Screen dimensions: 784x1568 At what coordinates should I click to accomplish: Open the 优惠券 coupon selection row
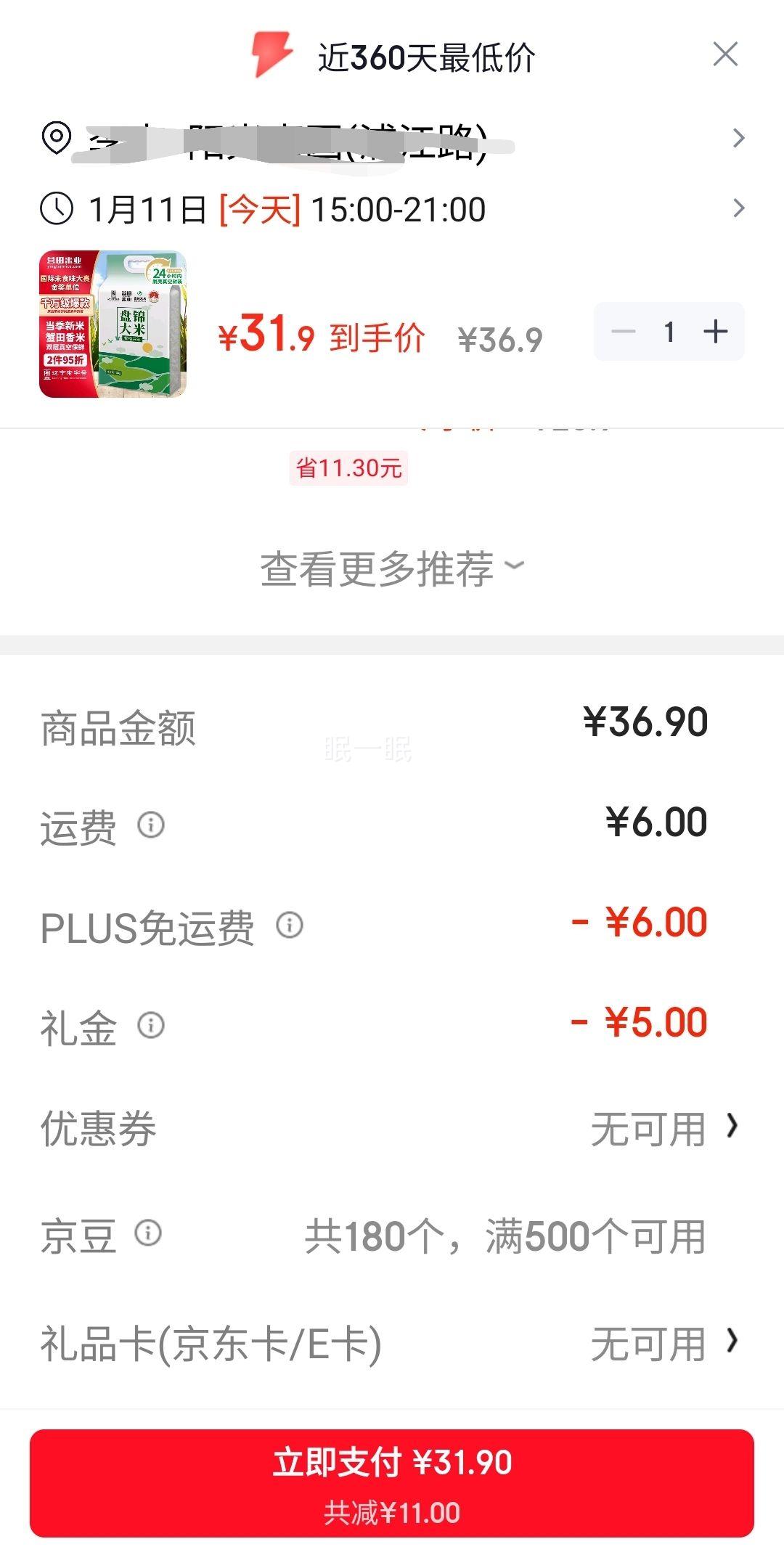(x=392, y=1130)
